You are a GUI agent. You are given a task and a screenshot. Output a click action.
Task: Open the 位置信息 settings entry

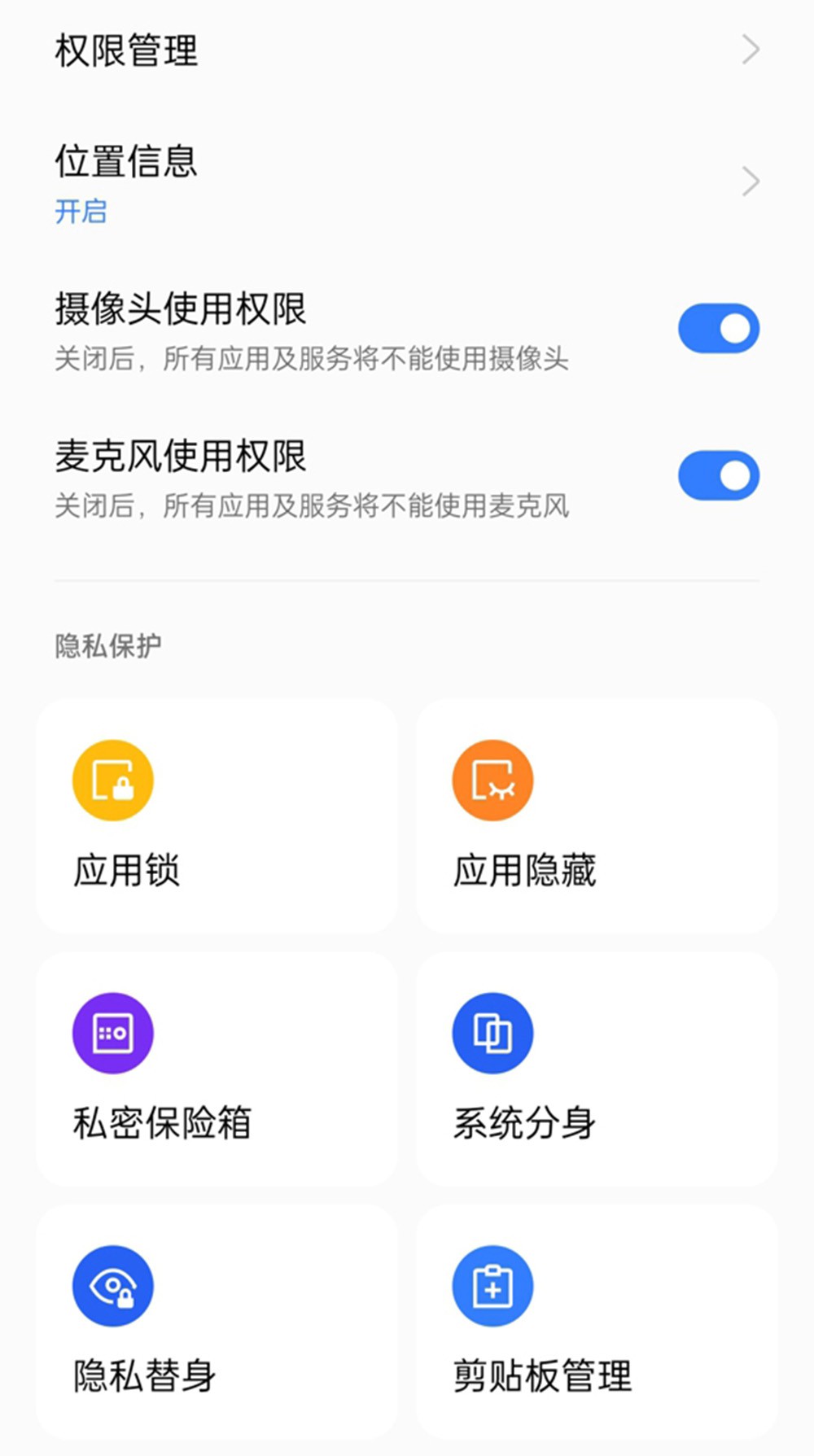[126, 163]
